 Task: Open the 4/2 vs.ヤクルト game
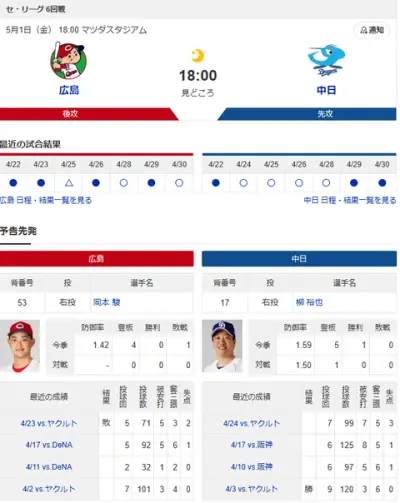[49, 489]
